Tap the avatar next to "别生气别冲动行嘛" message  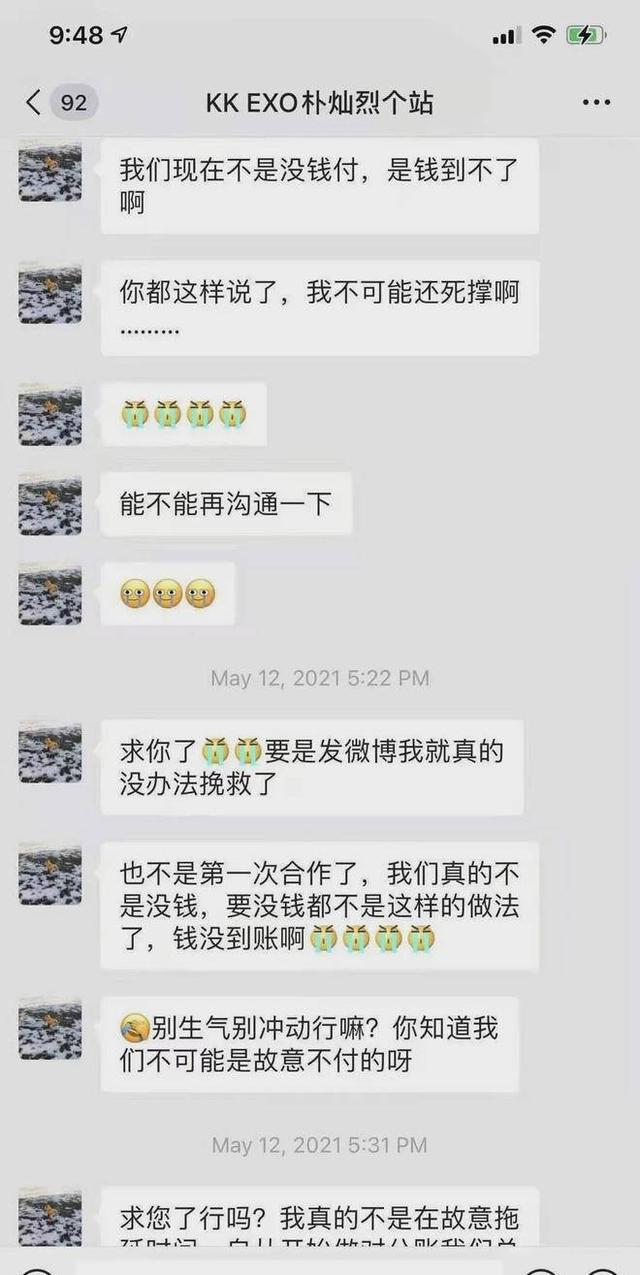(50, 1028)
